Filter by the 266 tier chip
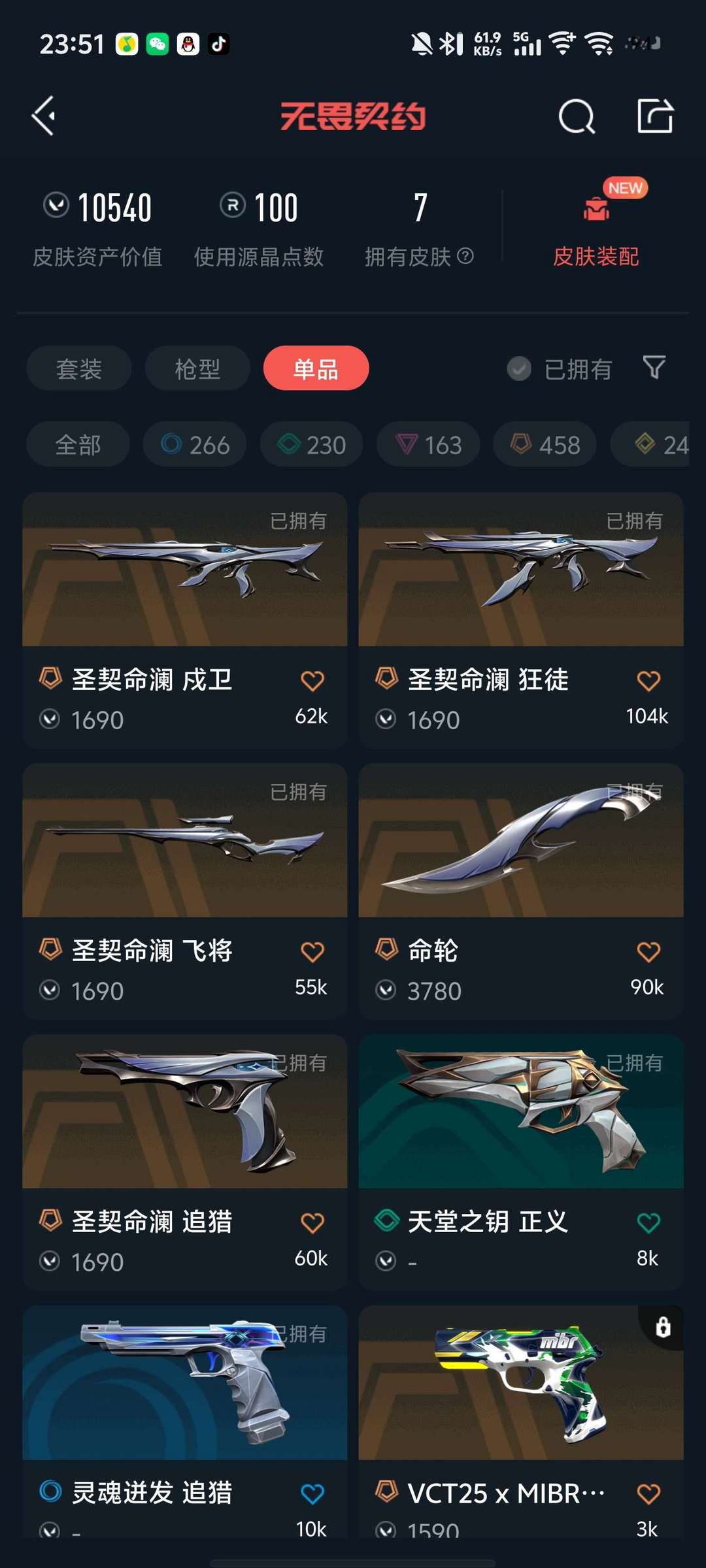706x1568 pixels. [195, 444]
